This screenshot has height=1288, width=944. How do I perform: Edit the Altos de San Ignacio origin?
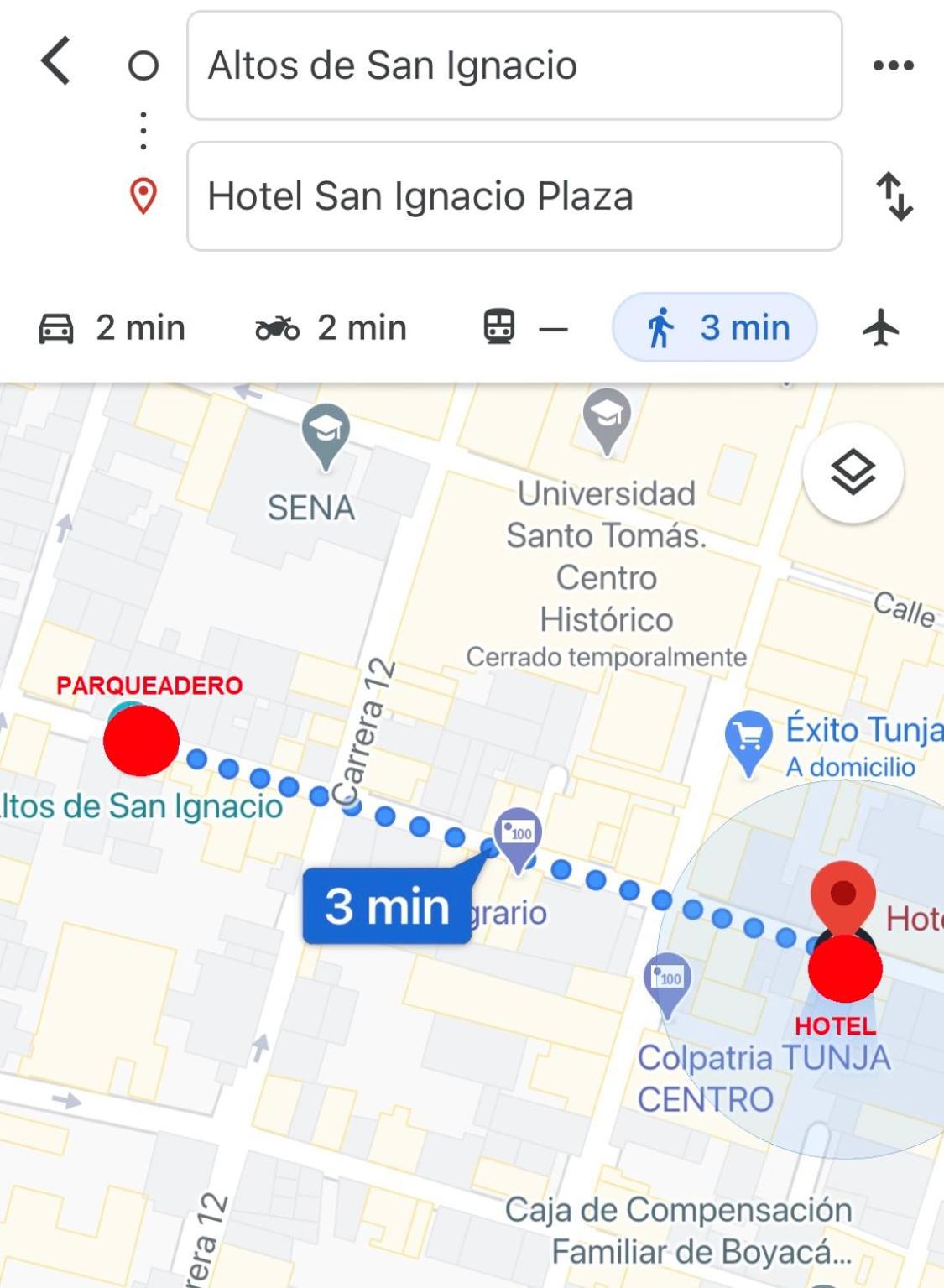pyautogui.click(x=514, y=65)
